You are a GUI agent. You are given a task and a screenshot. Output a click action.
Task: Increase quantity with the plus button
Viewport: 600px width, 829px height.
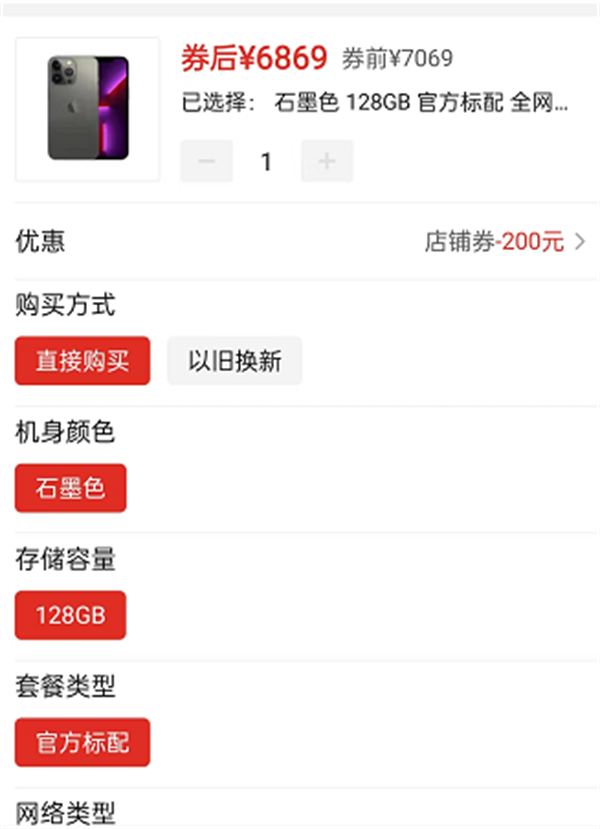pyautogui.click(x=327, y=162)
